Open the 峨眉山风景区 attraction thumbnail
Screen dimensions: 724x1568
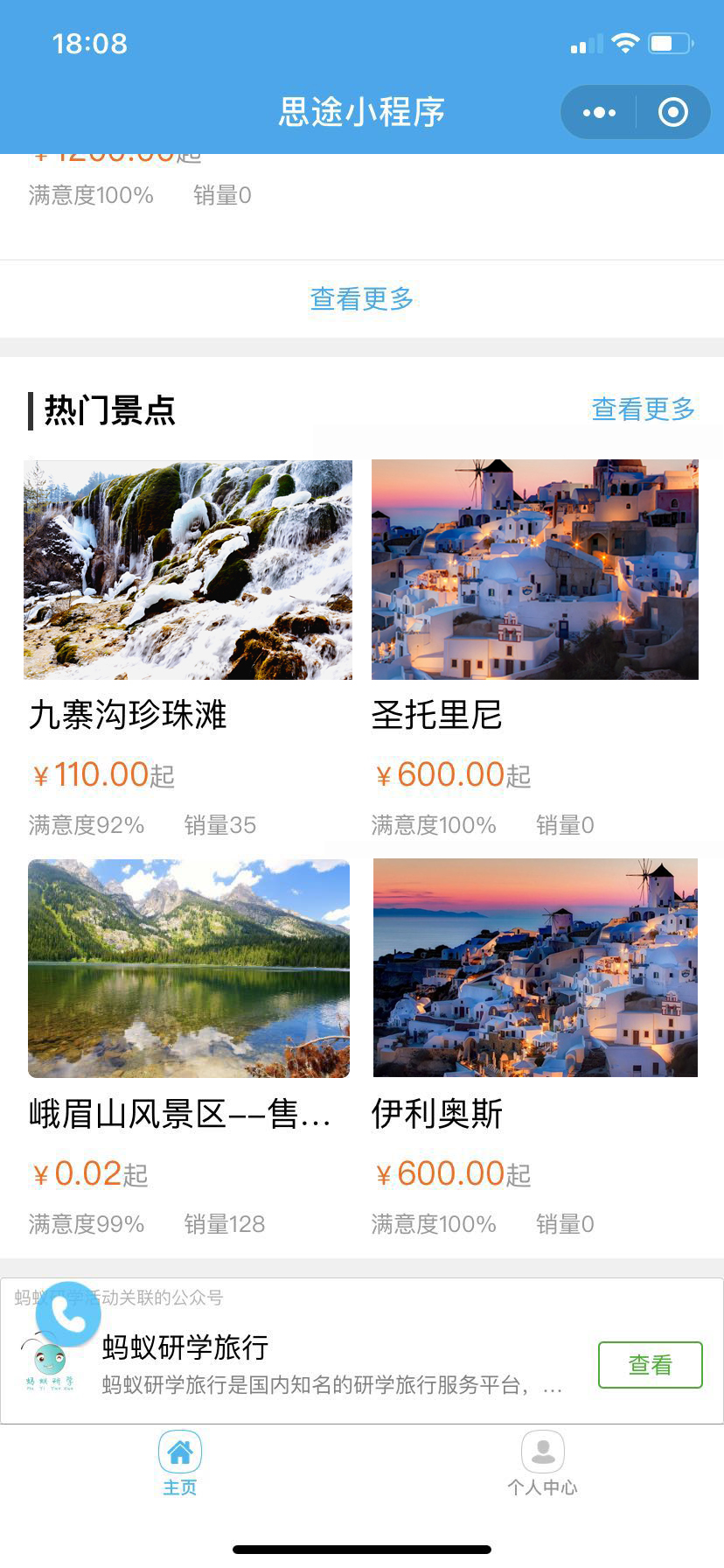pos(186,968)
